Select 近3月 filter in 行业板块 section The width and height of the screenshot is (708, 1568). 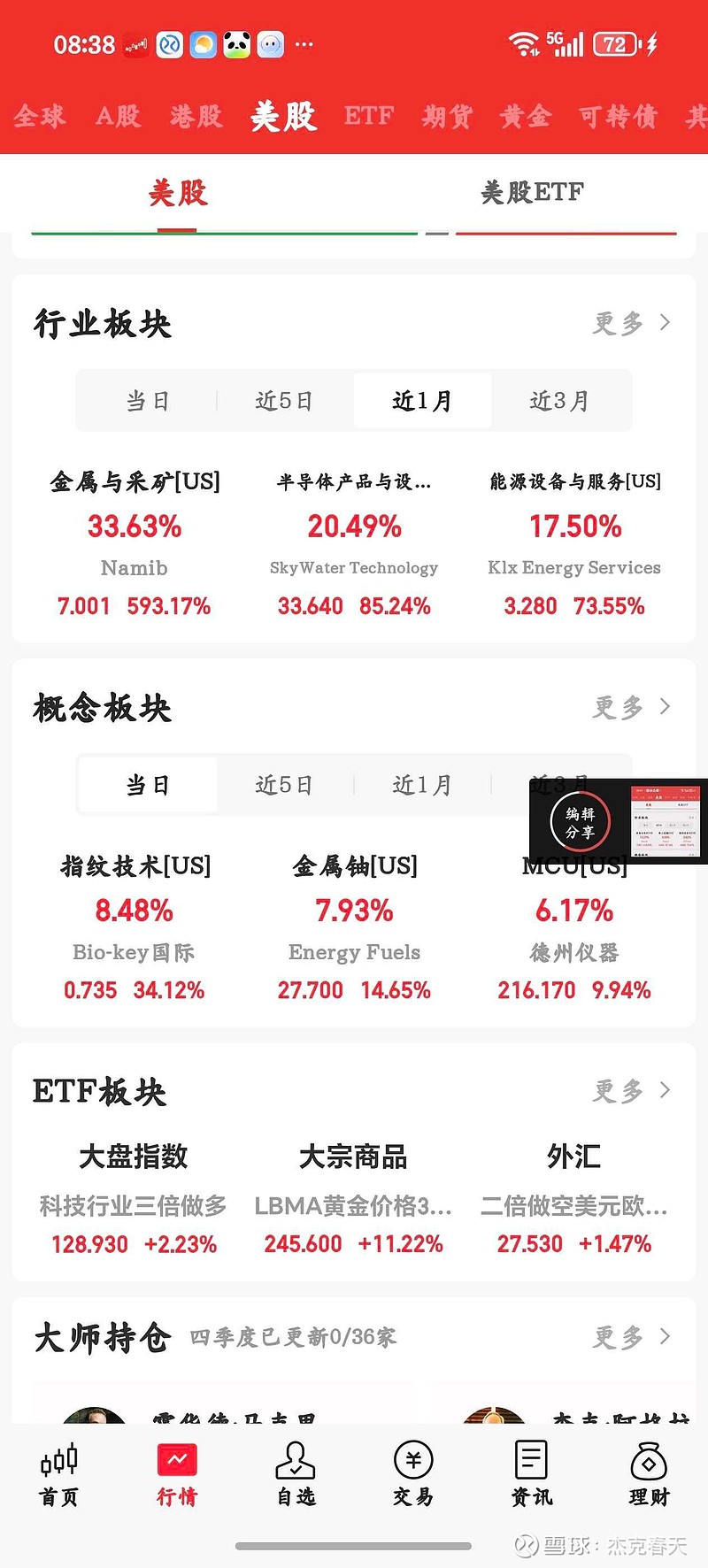(561, 400)
